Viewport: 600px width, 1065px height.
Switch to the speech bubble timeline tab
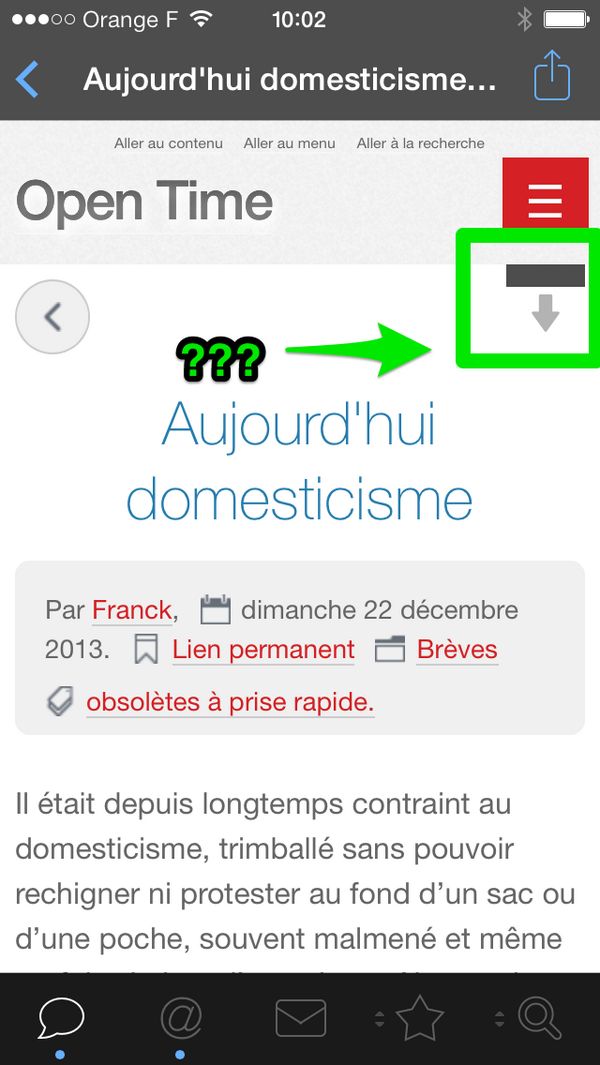(61, 1019)
